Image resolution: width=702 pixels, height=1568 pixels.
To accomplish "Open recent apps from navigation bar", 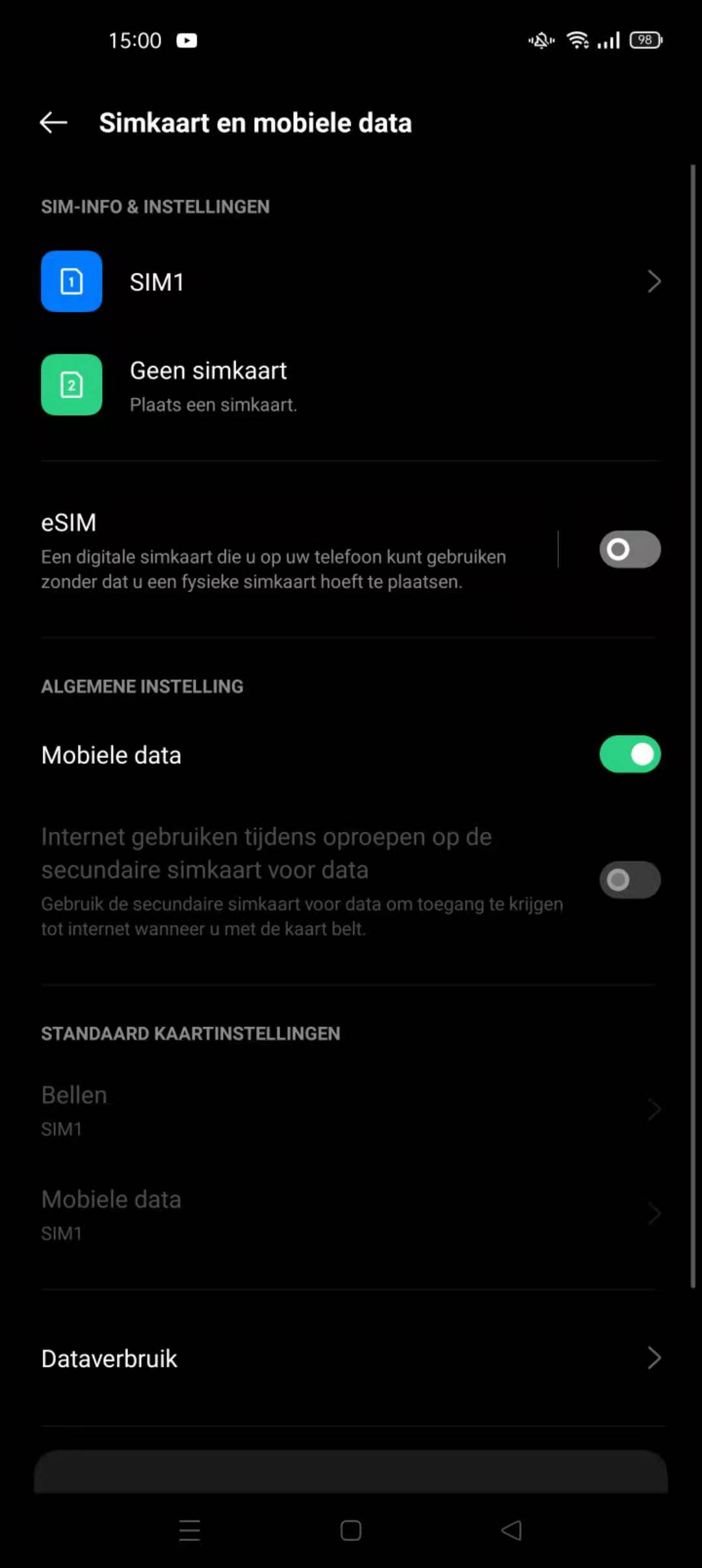I will (x=190, y=1530).
